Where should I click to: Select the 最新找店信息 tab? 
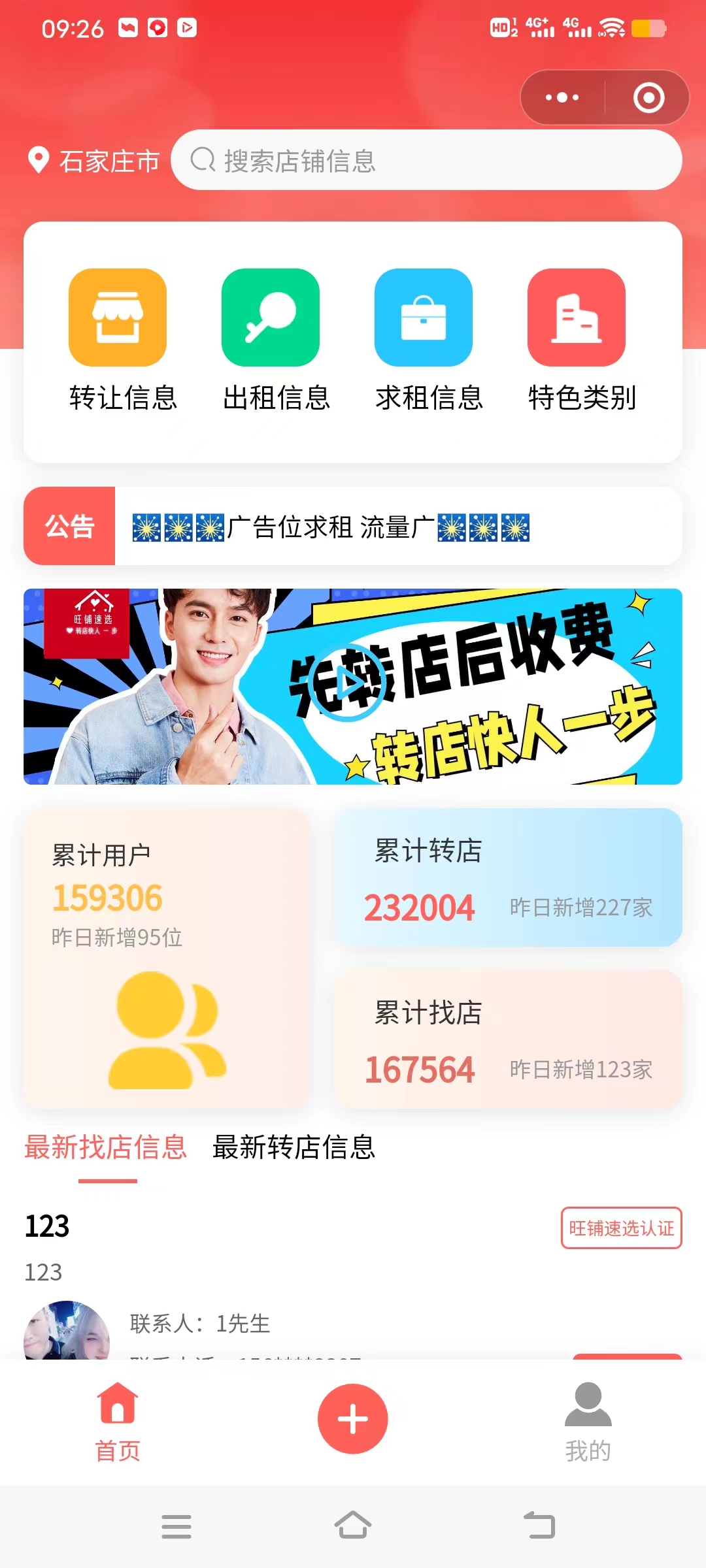point(106,1147)
